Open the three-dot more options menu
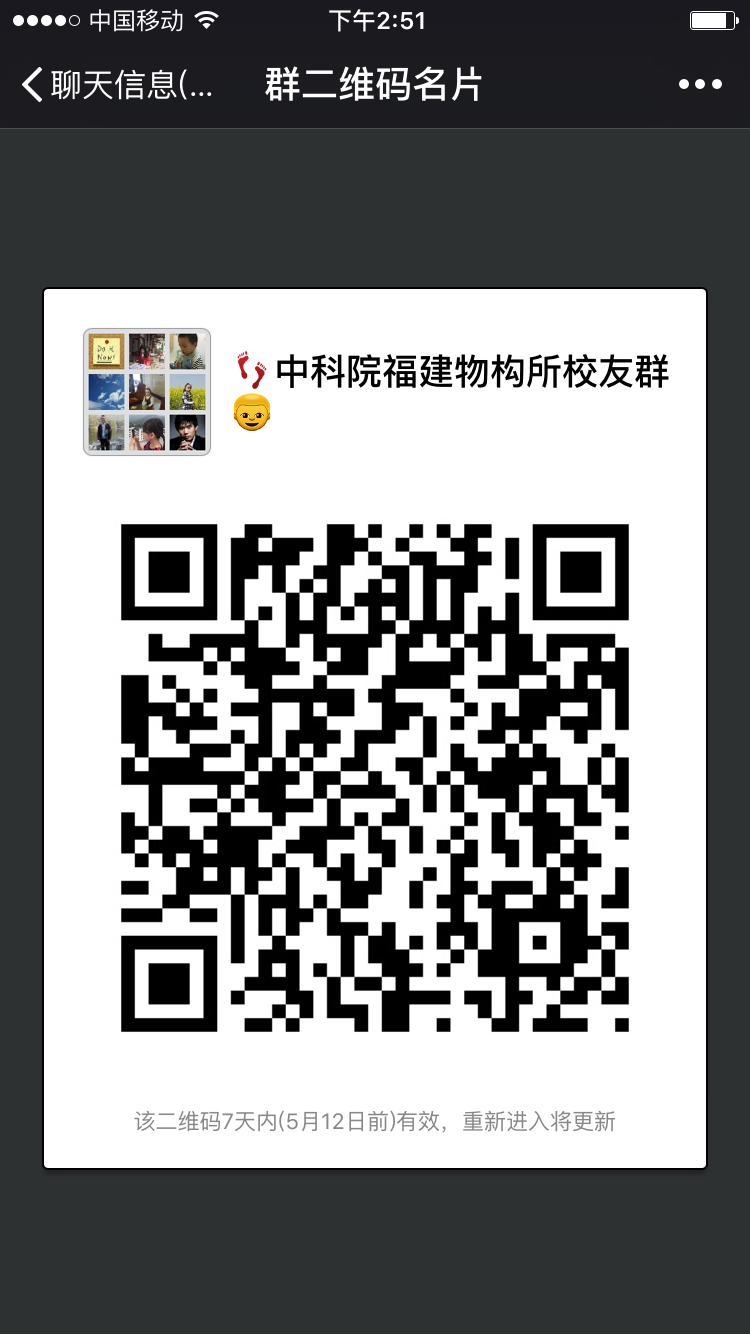 tap(699, 85)
